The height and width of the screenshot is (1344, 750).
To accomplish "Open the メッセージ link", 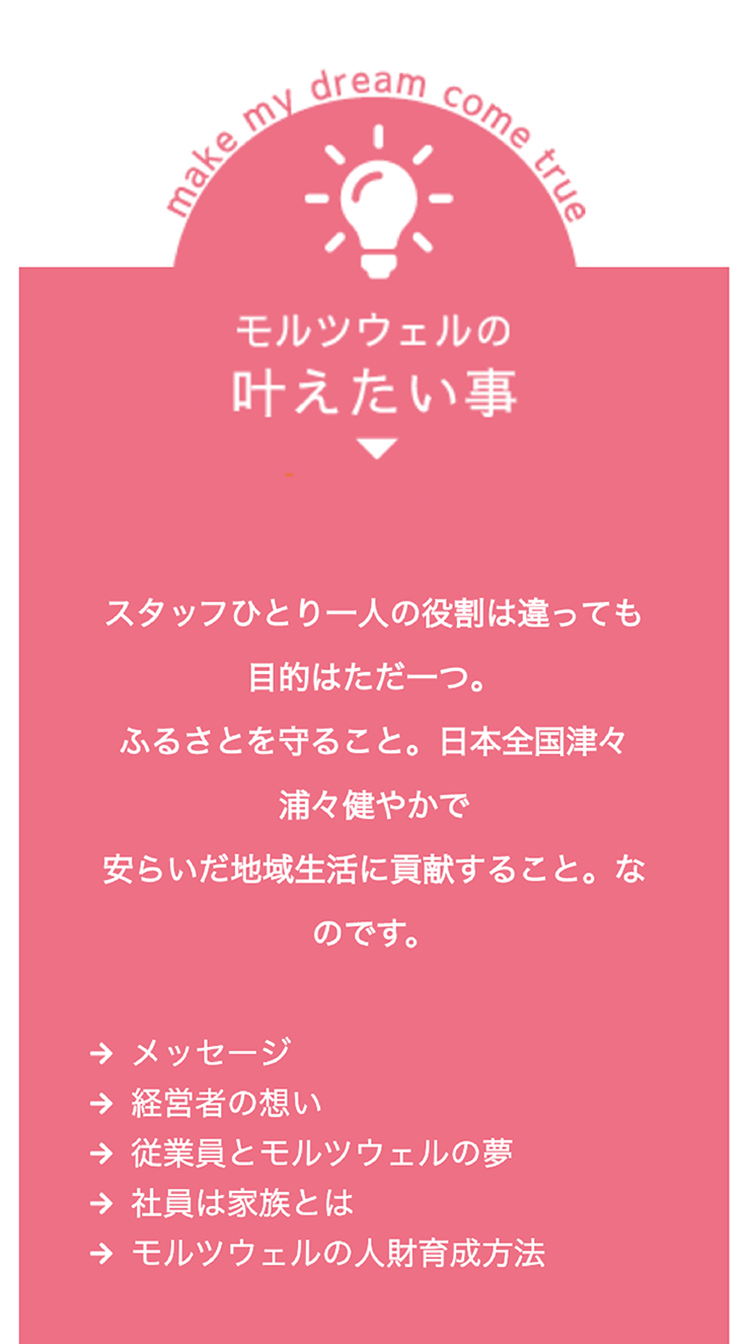I will [211, 1053].
